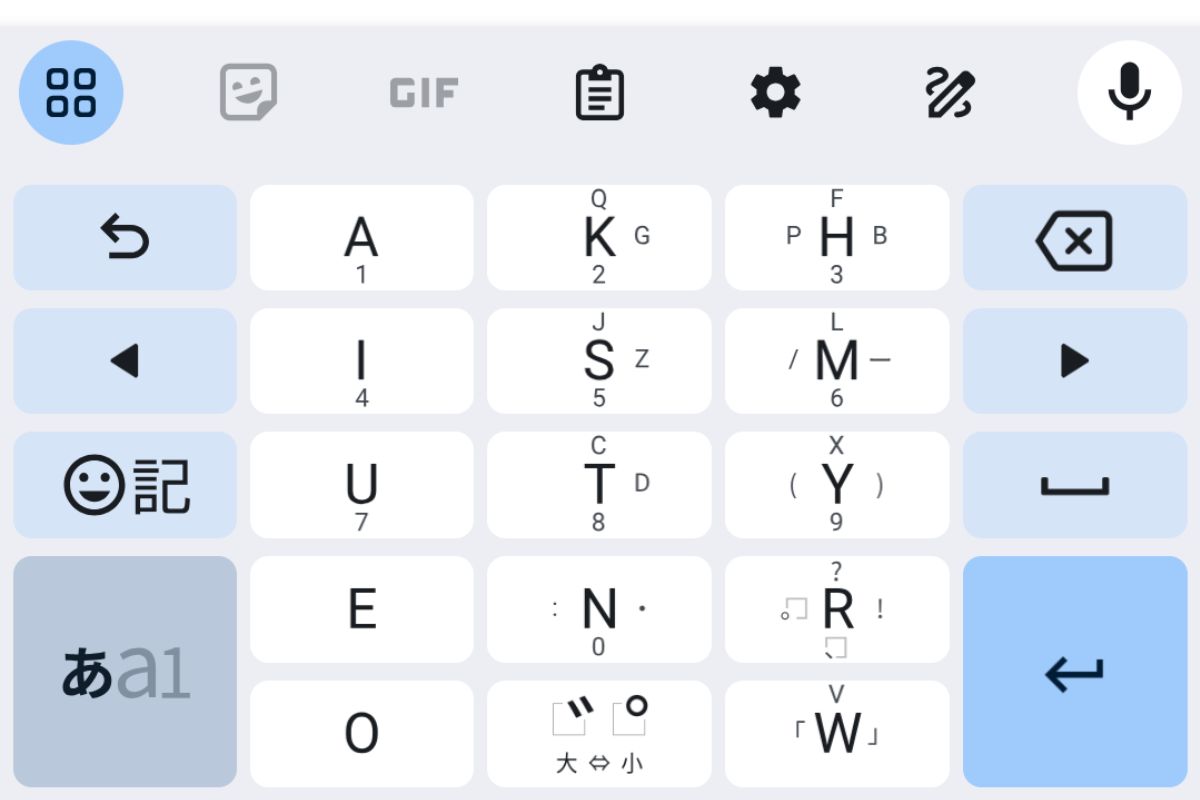The height and width of the screenshot is (800, 1200).
Task: Open the keyboard features grid menu
Action: click(x=71, y=92)
